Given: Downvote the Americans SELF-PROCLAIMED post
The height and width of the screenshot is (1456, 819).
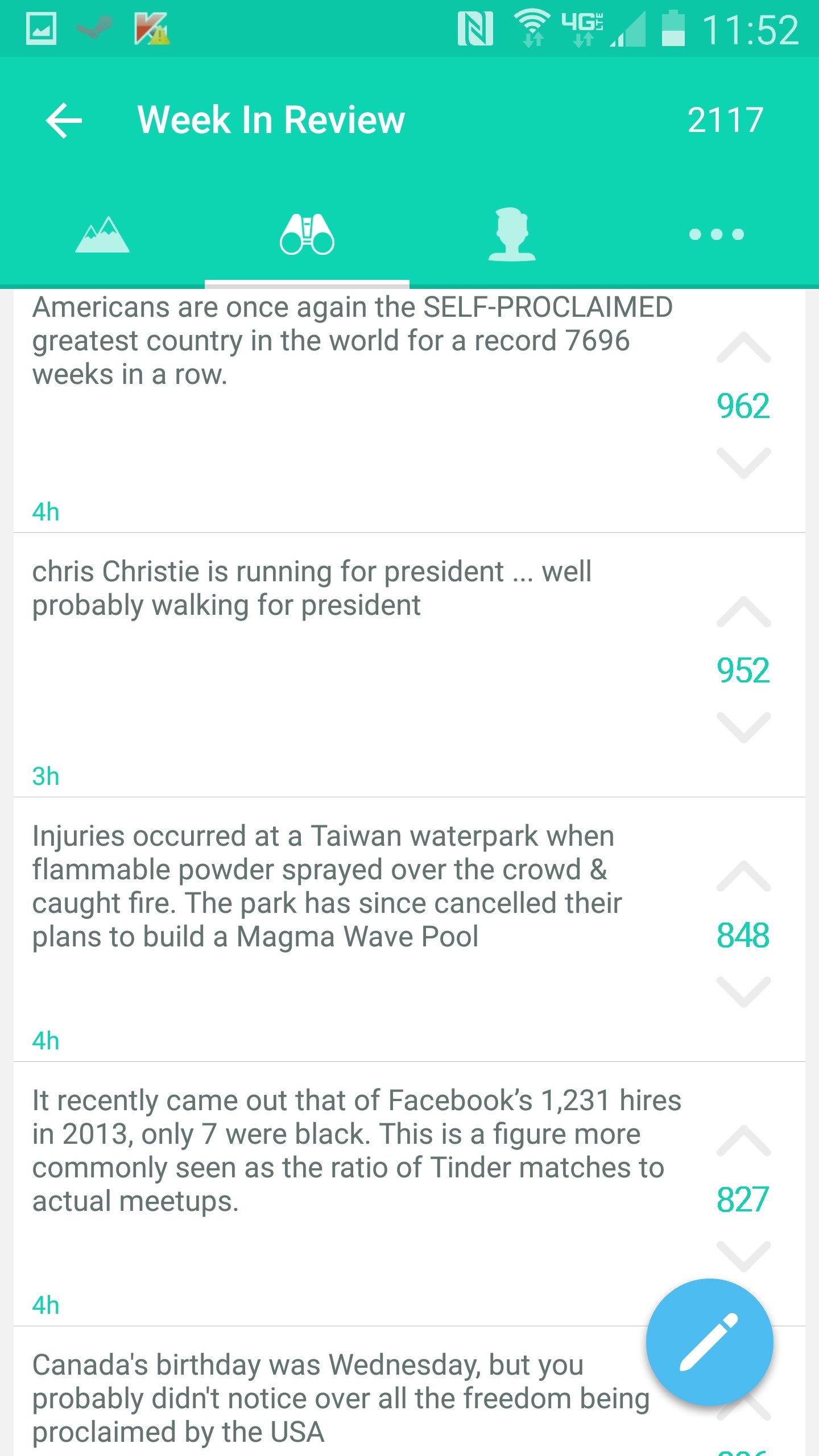Looking at the screenshot, I should pos(743,462).
